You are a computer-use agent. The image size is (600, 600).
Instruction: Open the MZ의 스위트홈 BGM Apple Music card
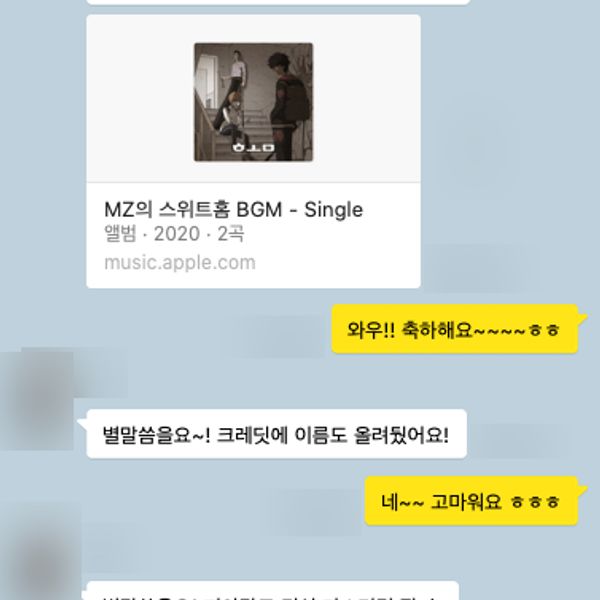[x=253, y=210]
